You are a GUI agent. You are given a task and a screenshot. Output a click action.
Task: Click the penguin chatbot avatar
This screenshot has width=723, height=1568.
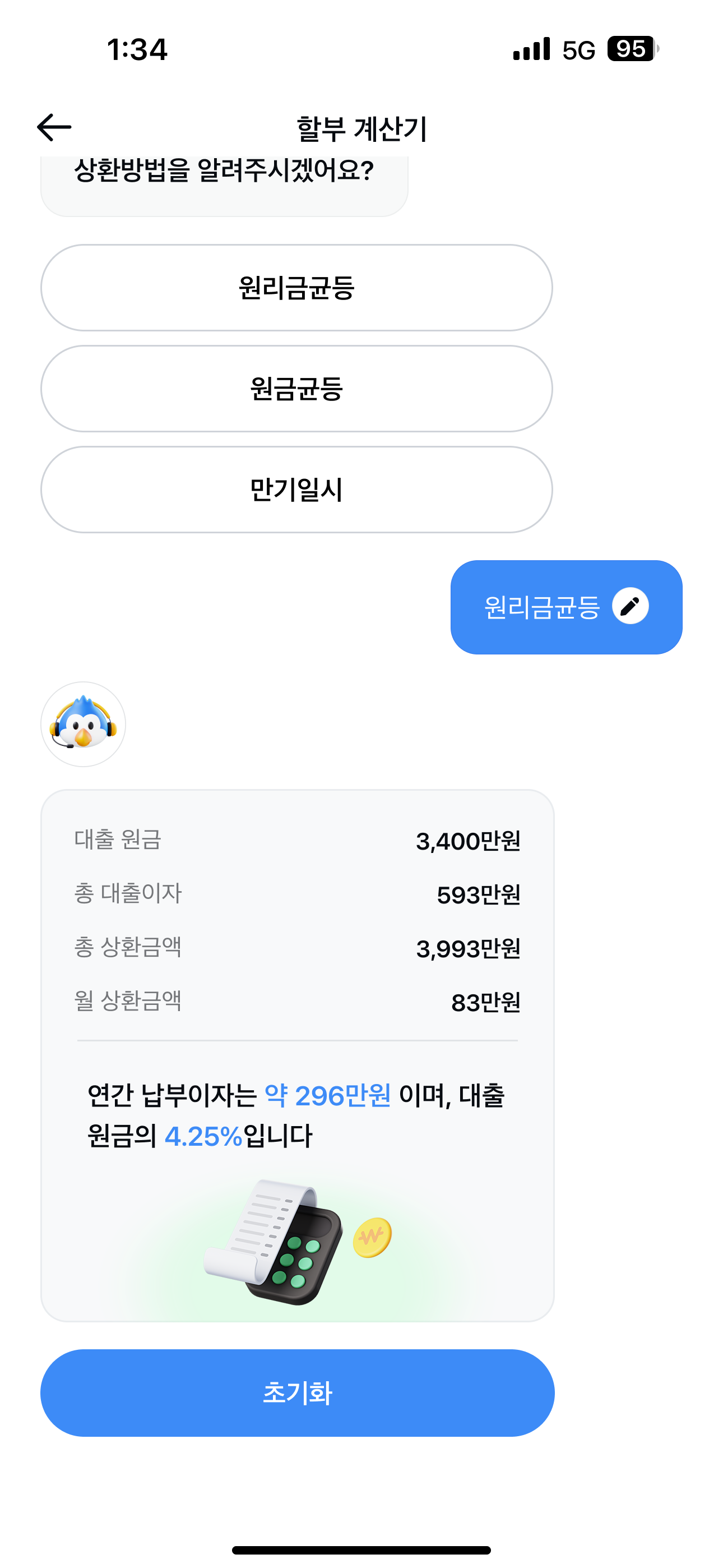(84, 725)
